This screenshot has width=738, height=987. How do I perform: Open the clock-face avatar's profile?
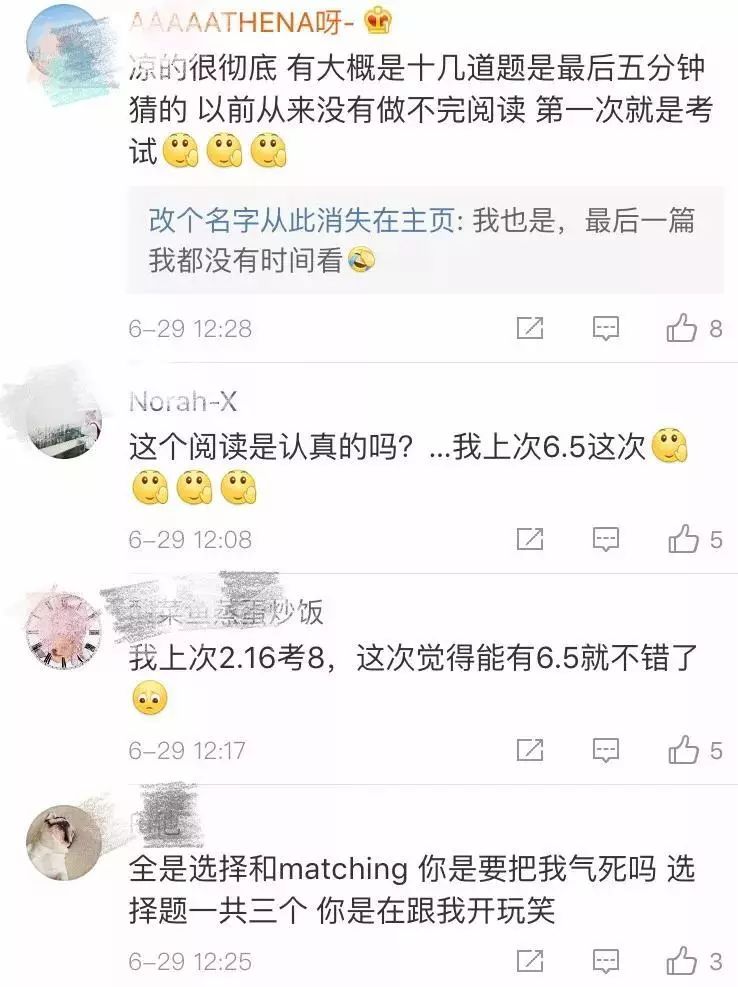point(62,632)
